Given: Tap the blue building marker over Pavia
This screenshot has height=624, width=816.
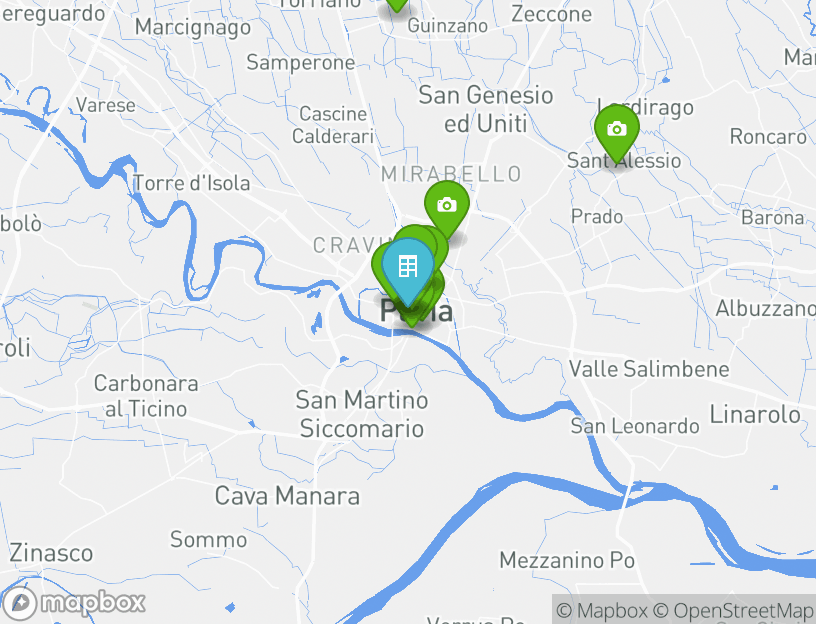Looking at the screenshot, I should pyautogui.click(x=407, y=267).
